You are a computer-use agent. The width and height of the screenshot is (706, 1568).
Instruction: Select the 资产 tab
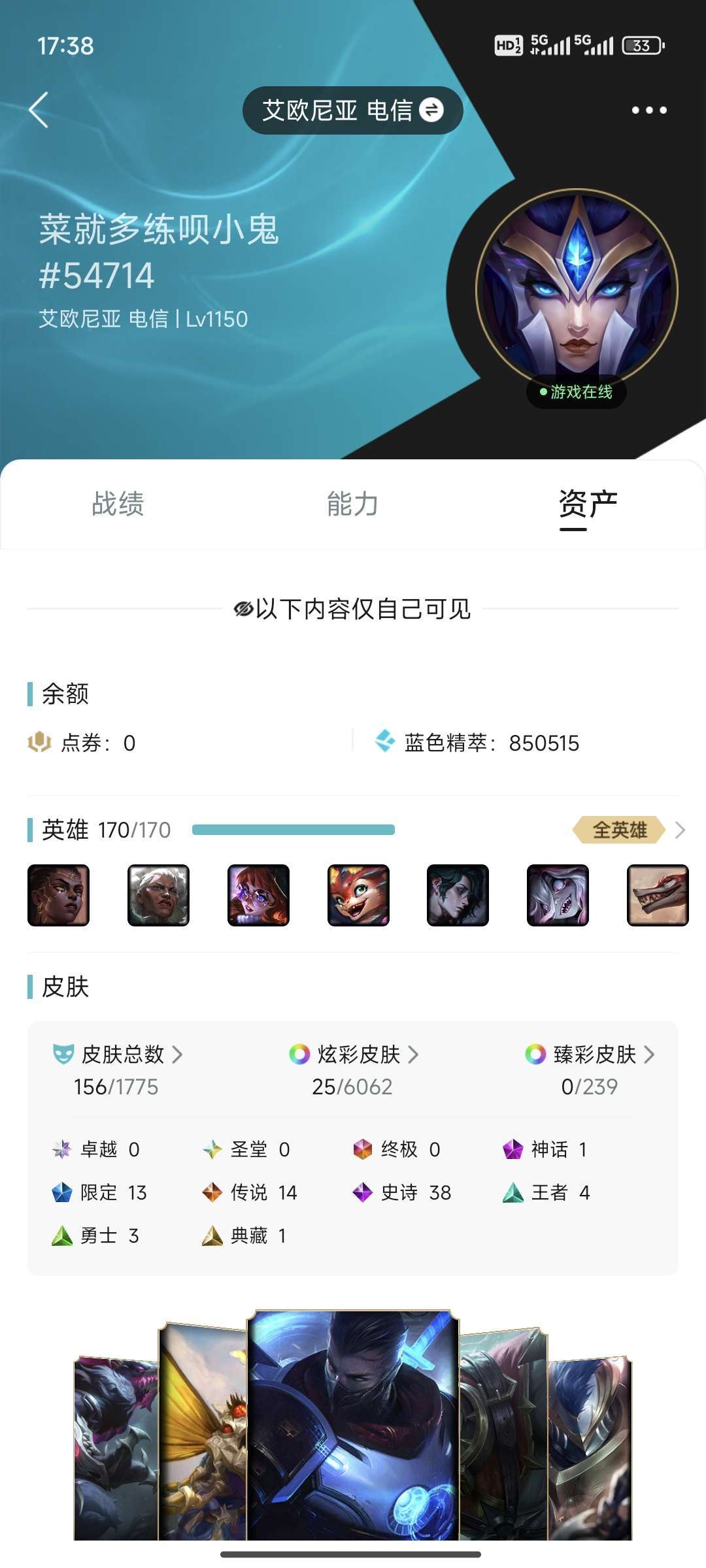point(588,504)
